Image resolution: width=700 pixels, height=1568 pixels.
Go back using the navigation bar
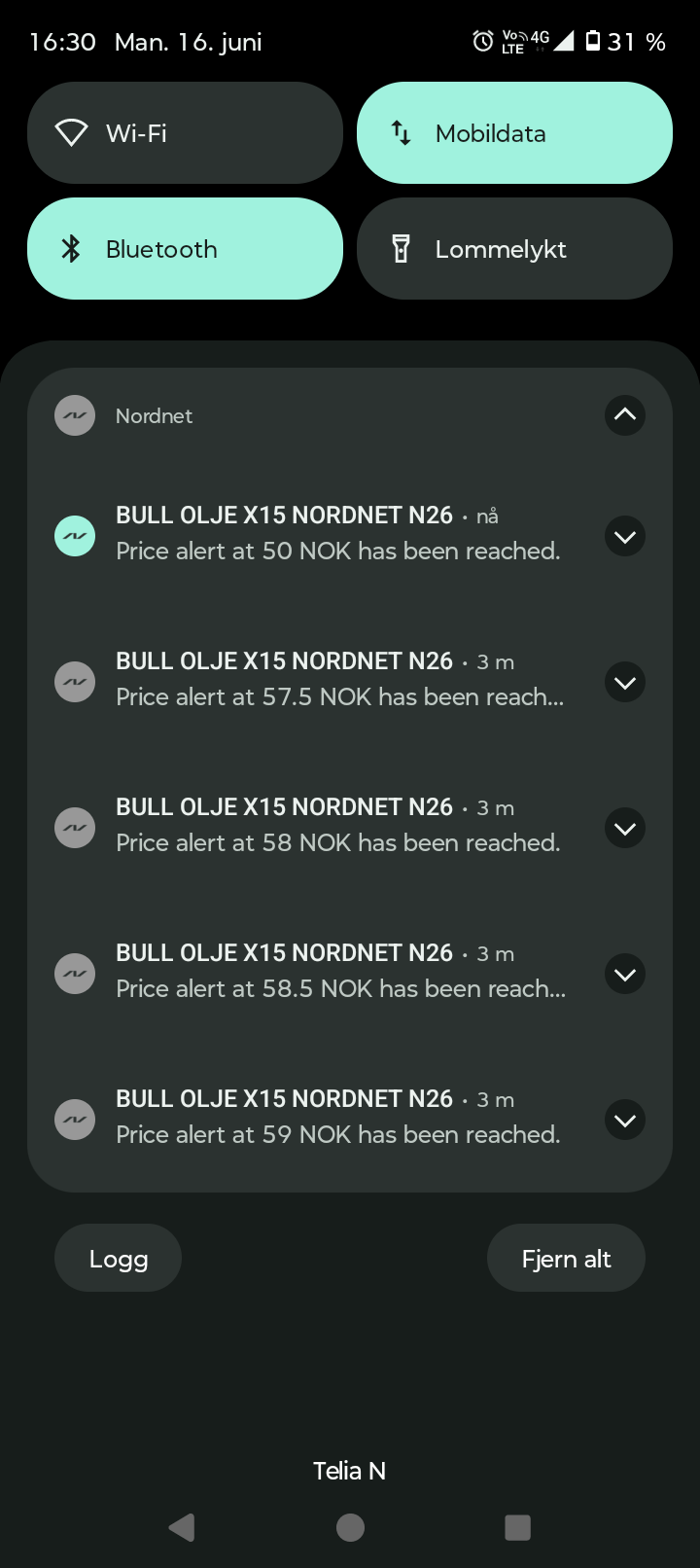[182, 1527]
